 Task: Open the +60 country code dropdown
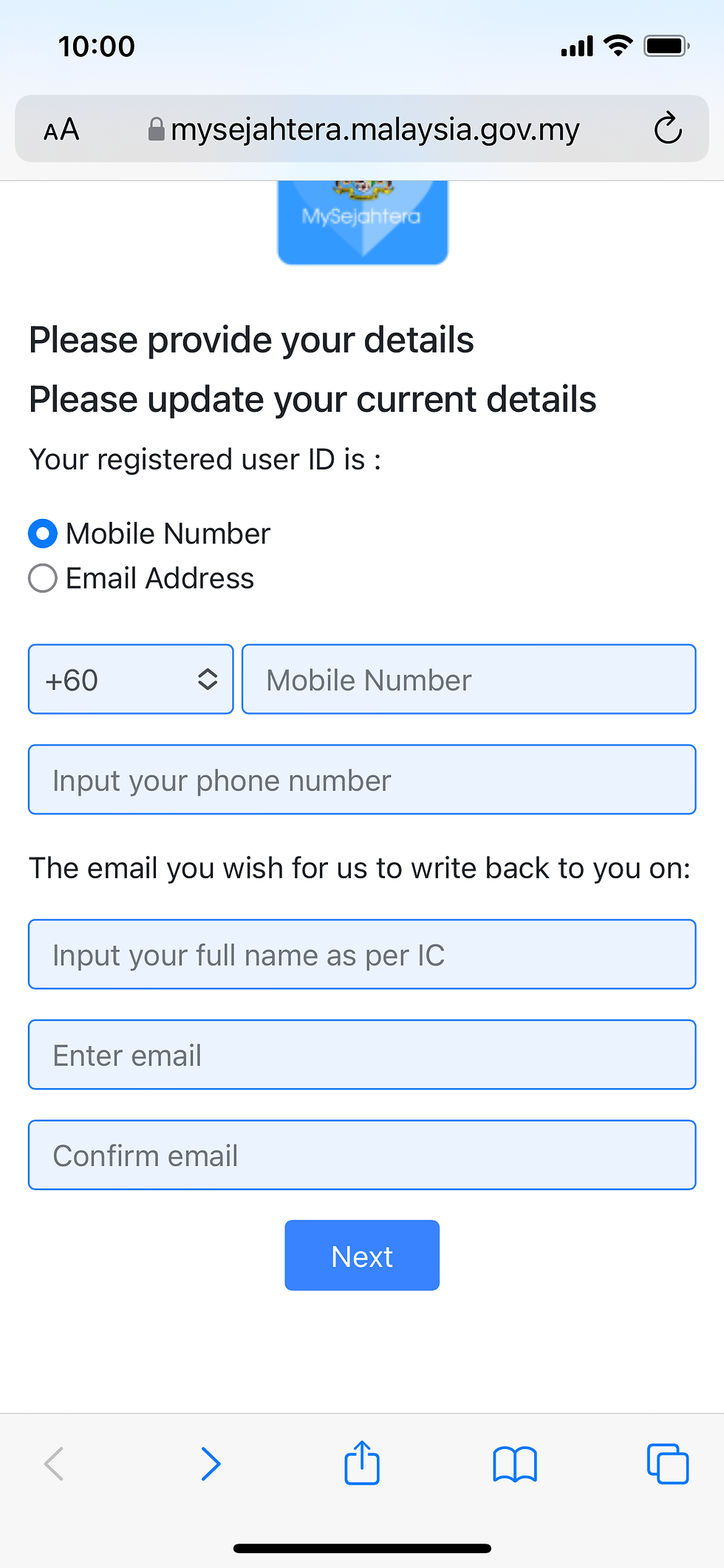tap(131, 679)
